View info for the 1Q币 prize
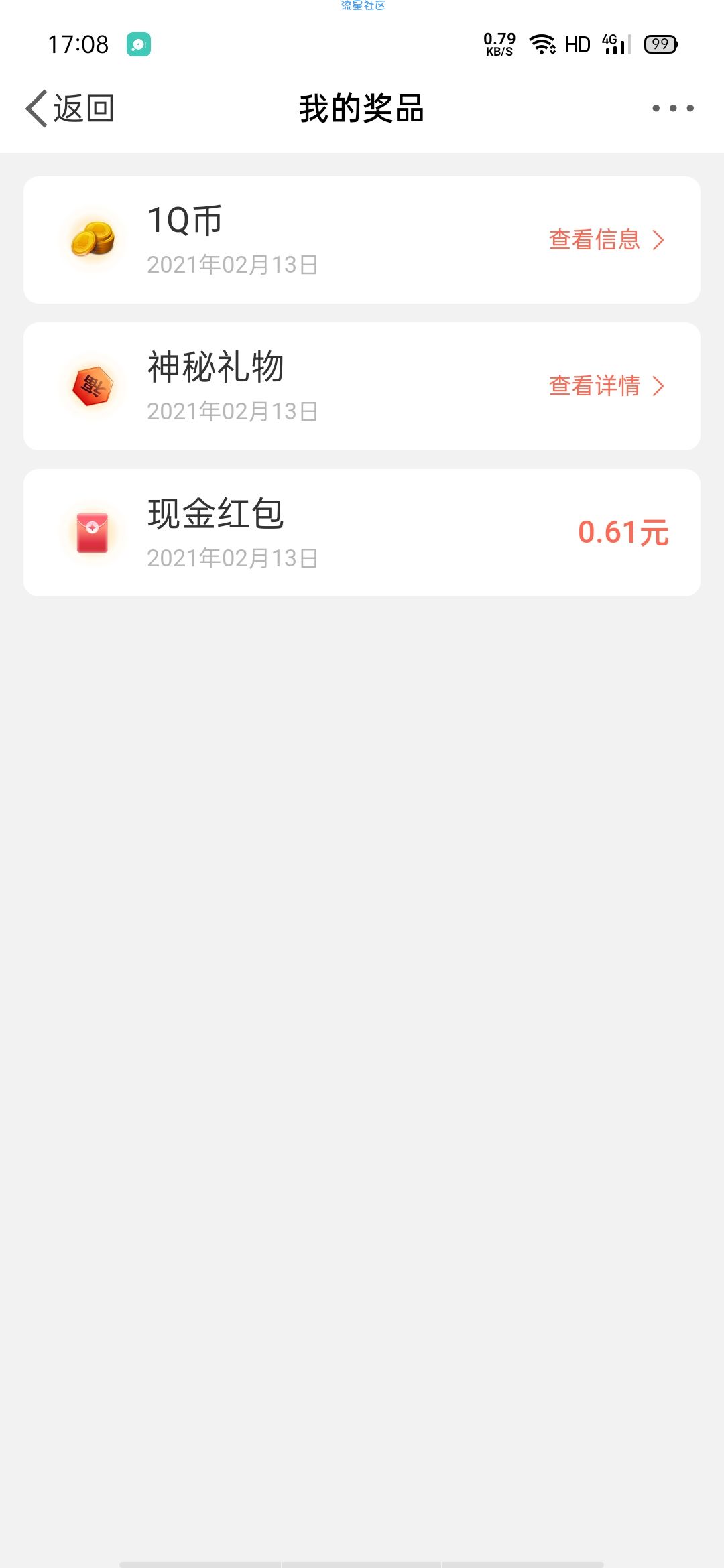Image resolution: width=724 pixels, height=1568 pixels. pos(605,240)
